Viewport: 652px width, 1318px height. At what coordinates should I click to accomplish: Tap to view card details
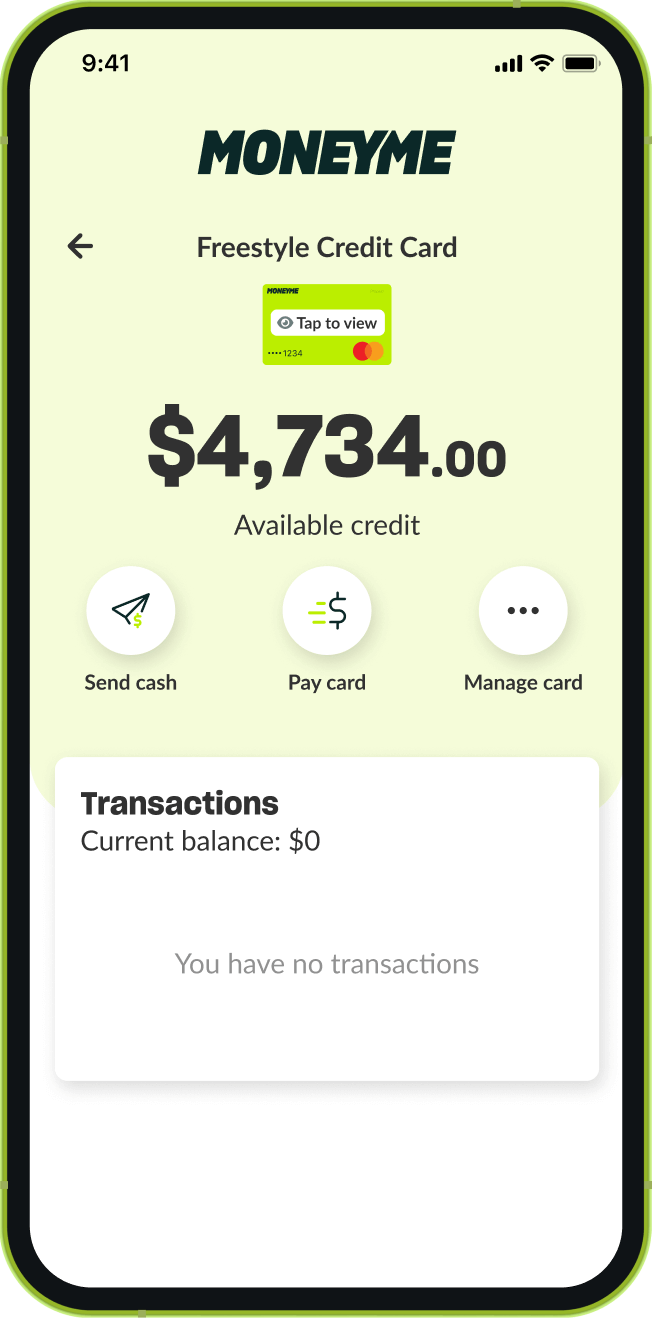click(x=327, y=323)
